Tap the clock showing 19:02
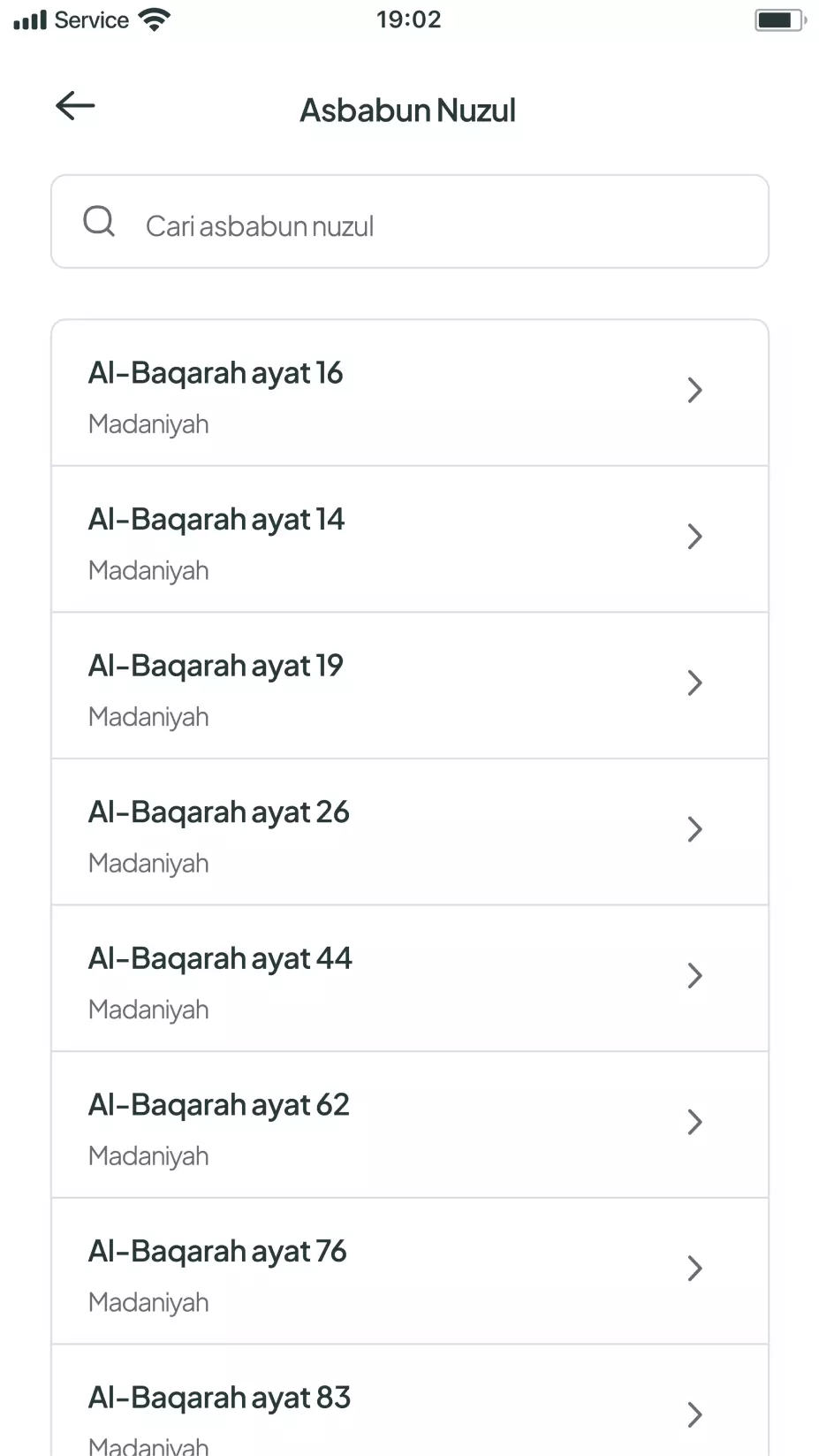Image resolution: width=819 pixels, height=1456 pixels. pyautogui.click(x=408, y=19)
